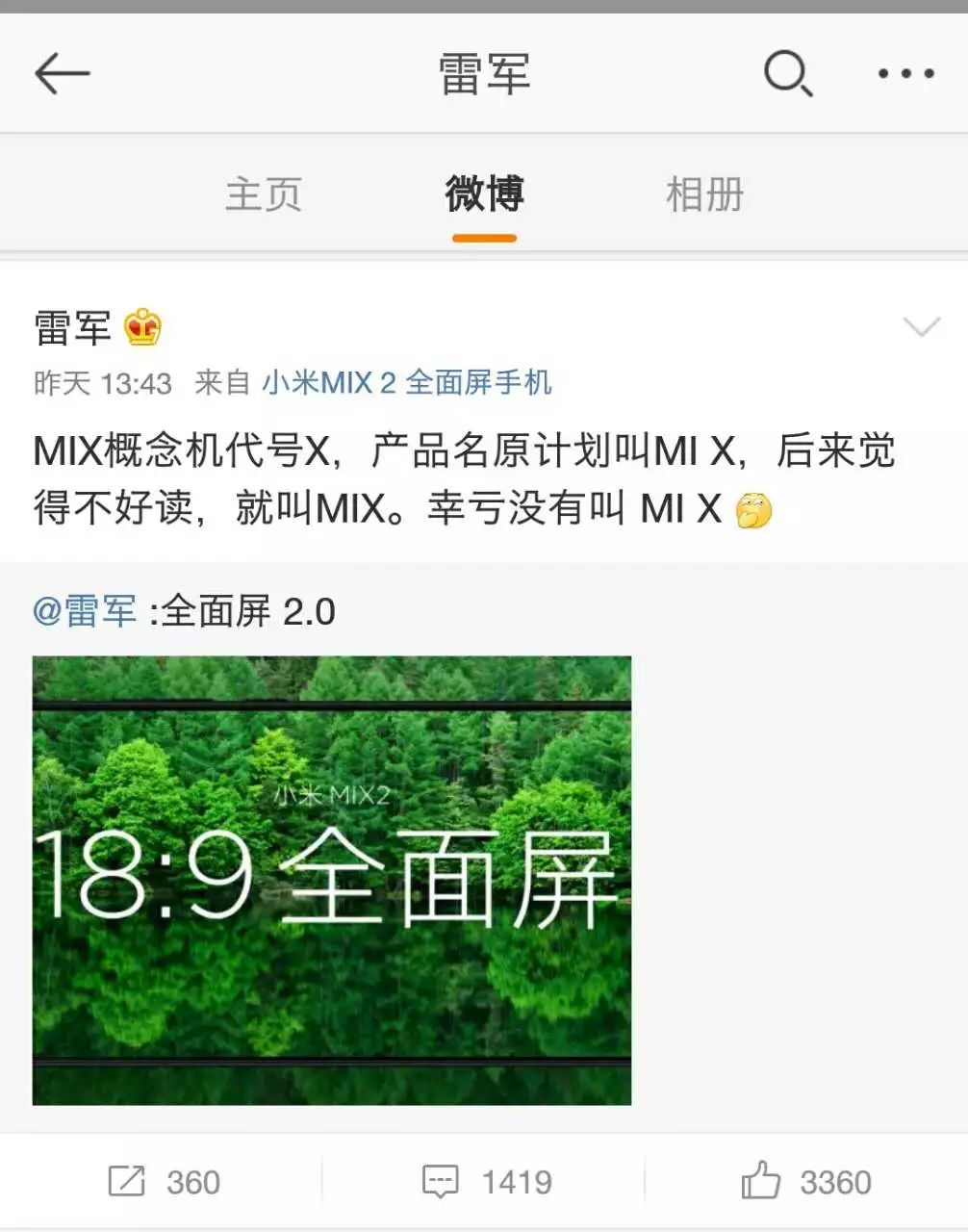Screen dimensions: 968x1232
Task: Open the three-dot overflow menu
Action: pos(905,74)
